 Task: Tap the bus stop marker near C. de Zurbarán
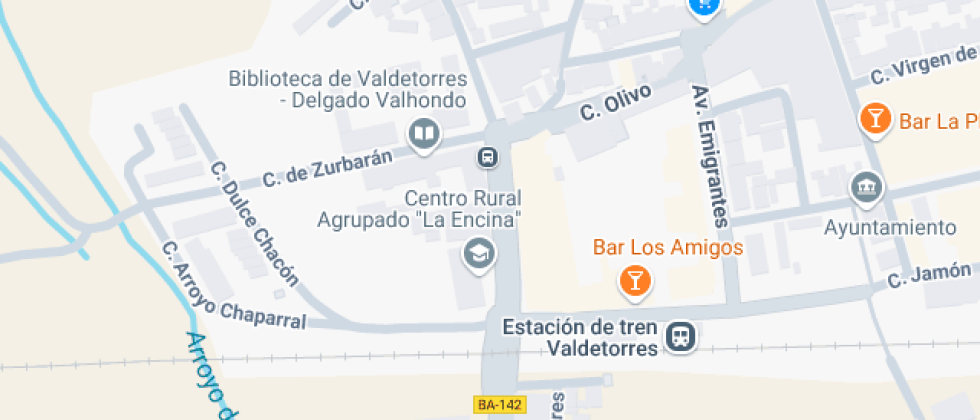point(488,157)
